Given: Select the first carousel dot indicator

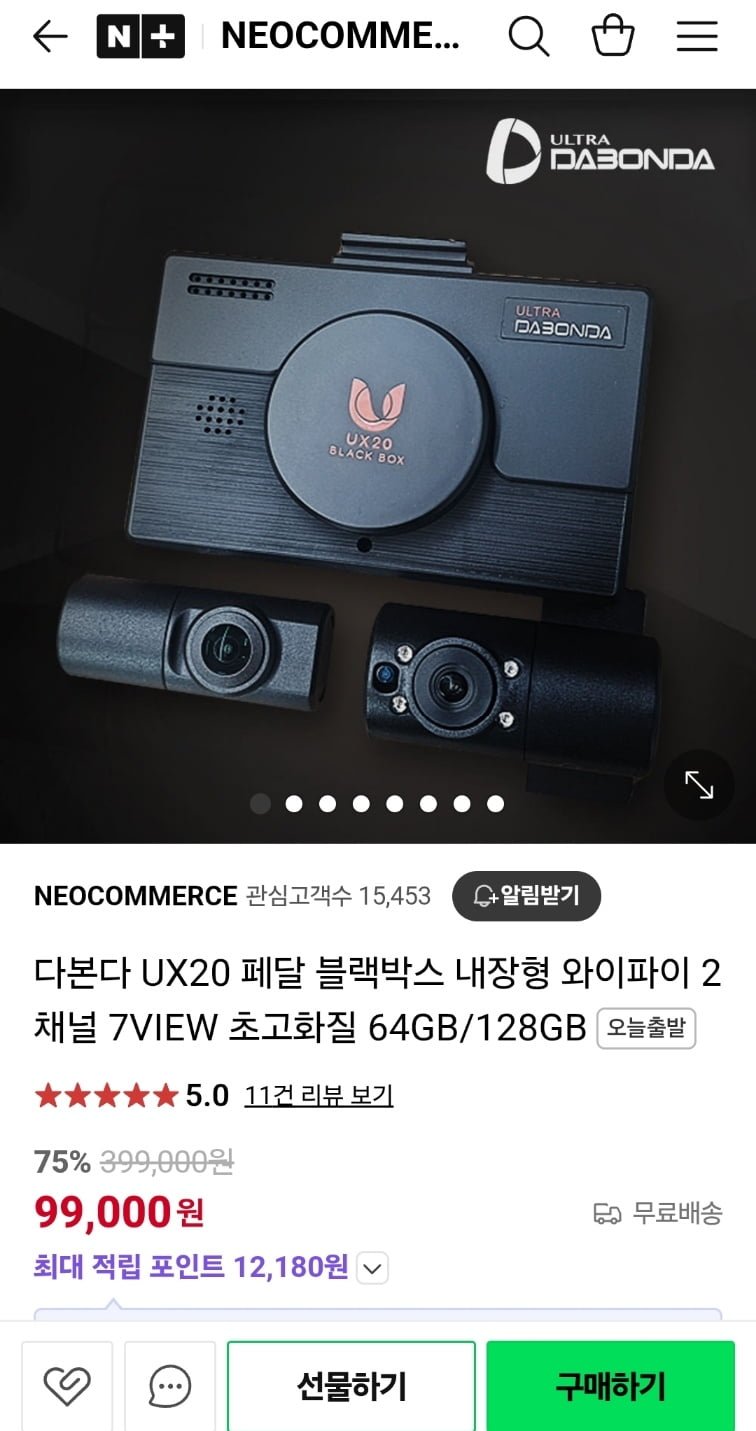Looking at the screenshot, I should tap(259, 803).
